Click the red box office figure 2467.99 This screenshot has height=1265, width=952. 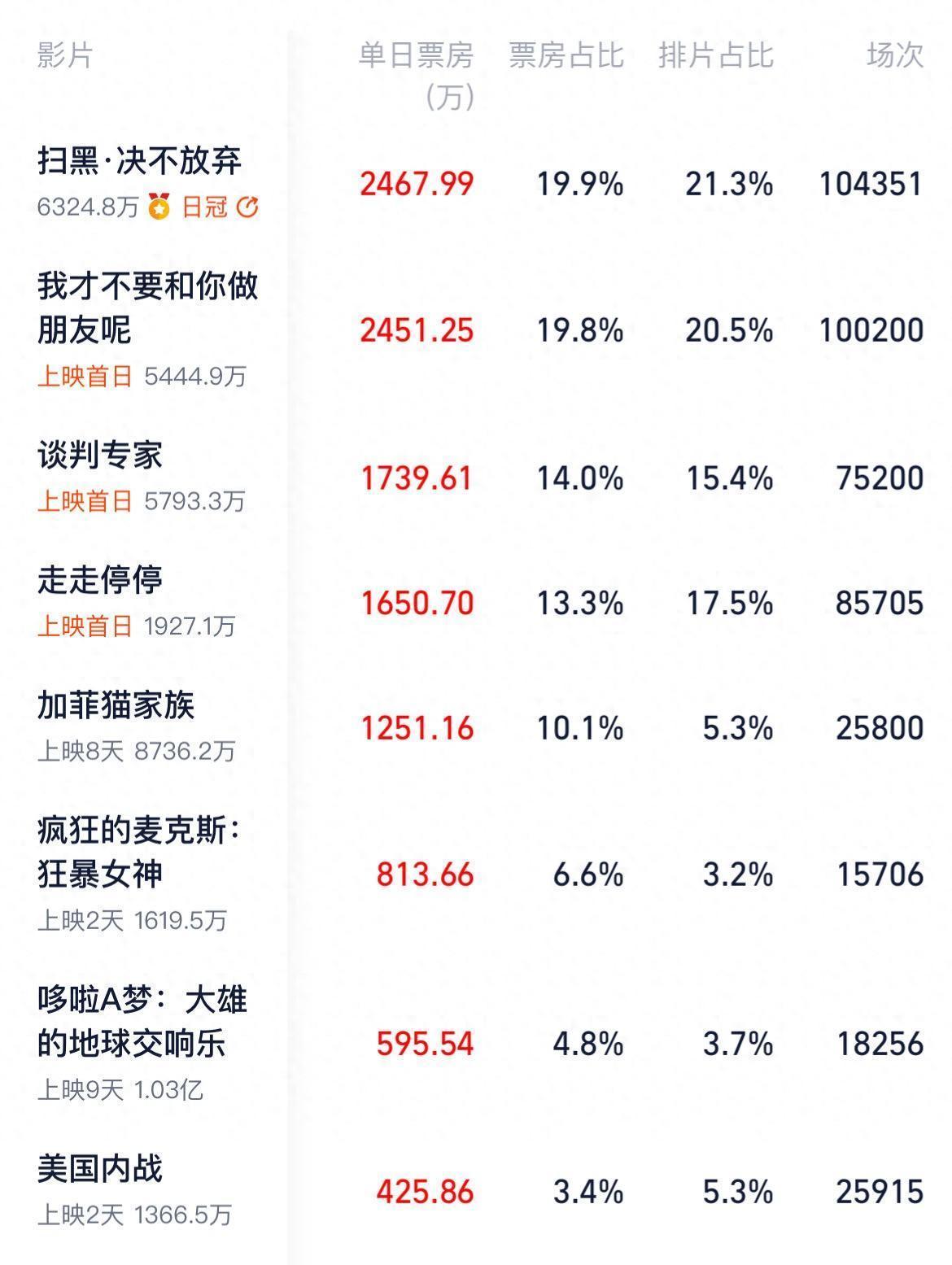(416, 185)
